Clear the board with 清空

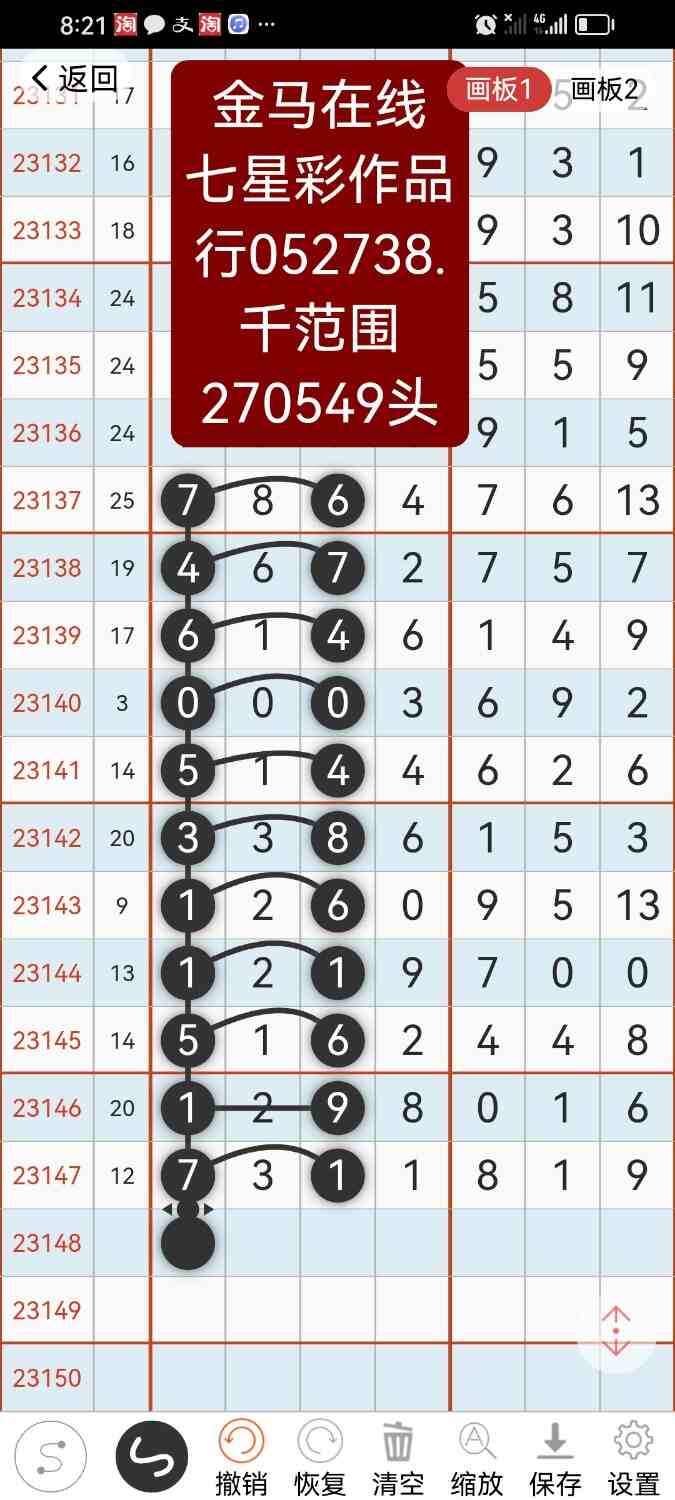click(x=397, y=1457)
